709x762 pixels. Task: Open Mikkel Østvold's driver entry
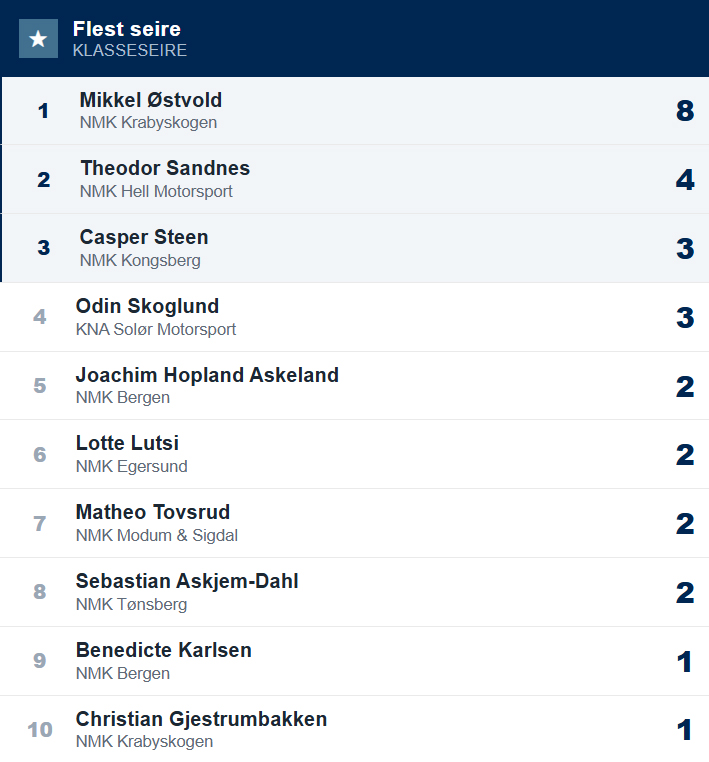click(355, 111)
